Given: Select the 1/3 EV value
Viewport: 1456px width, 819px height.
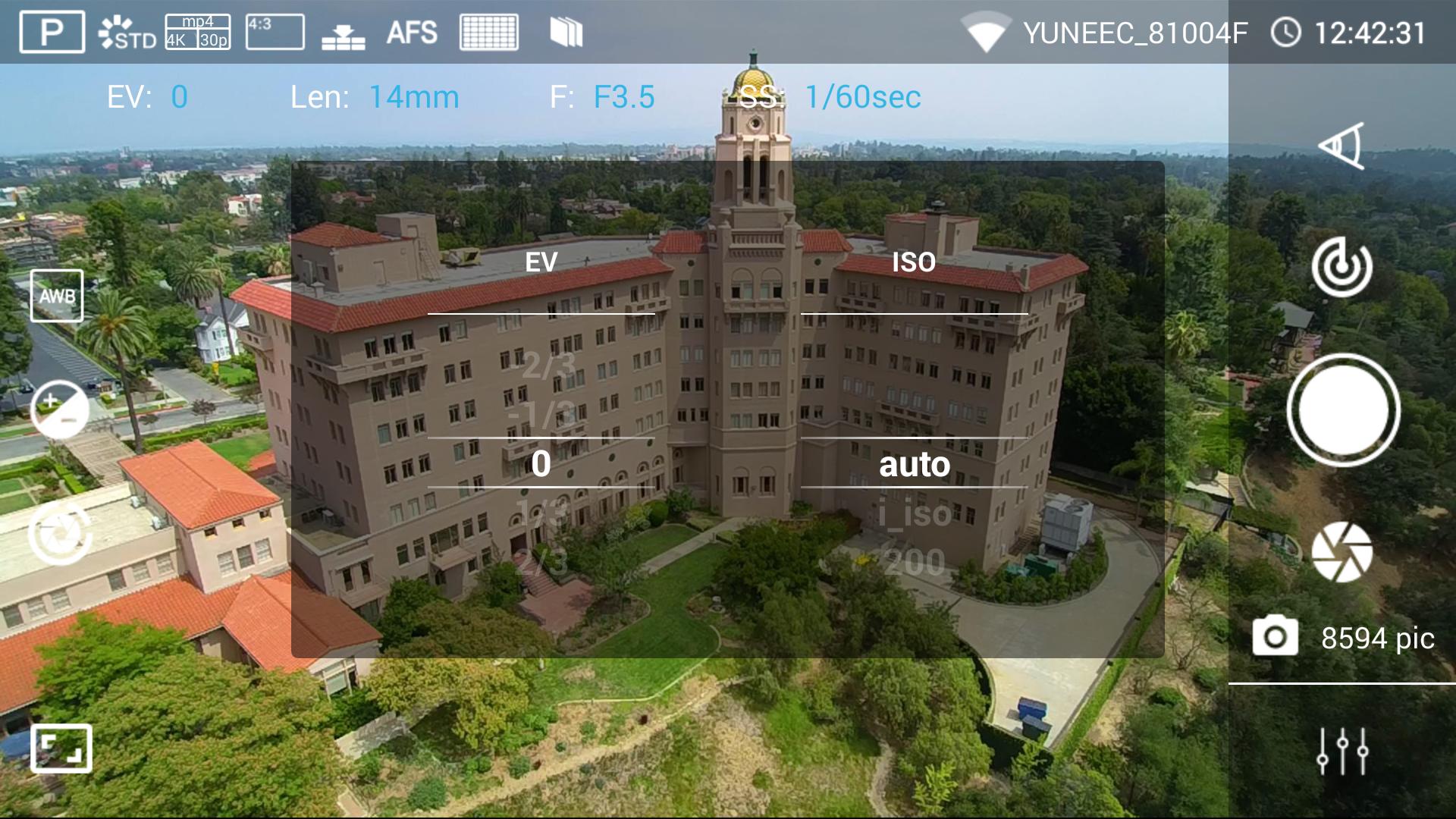Looking at the screenshot, I should (x=541, y=514).
